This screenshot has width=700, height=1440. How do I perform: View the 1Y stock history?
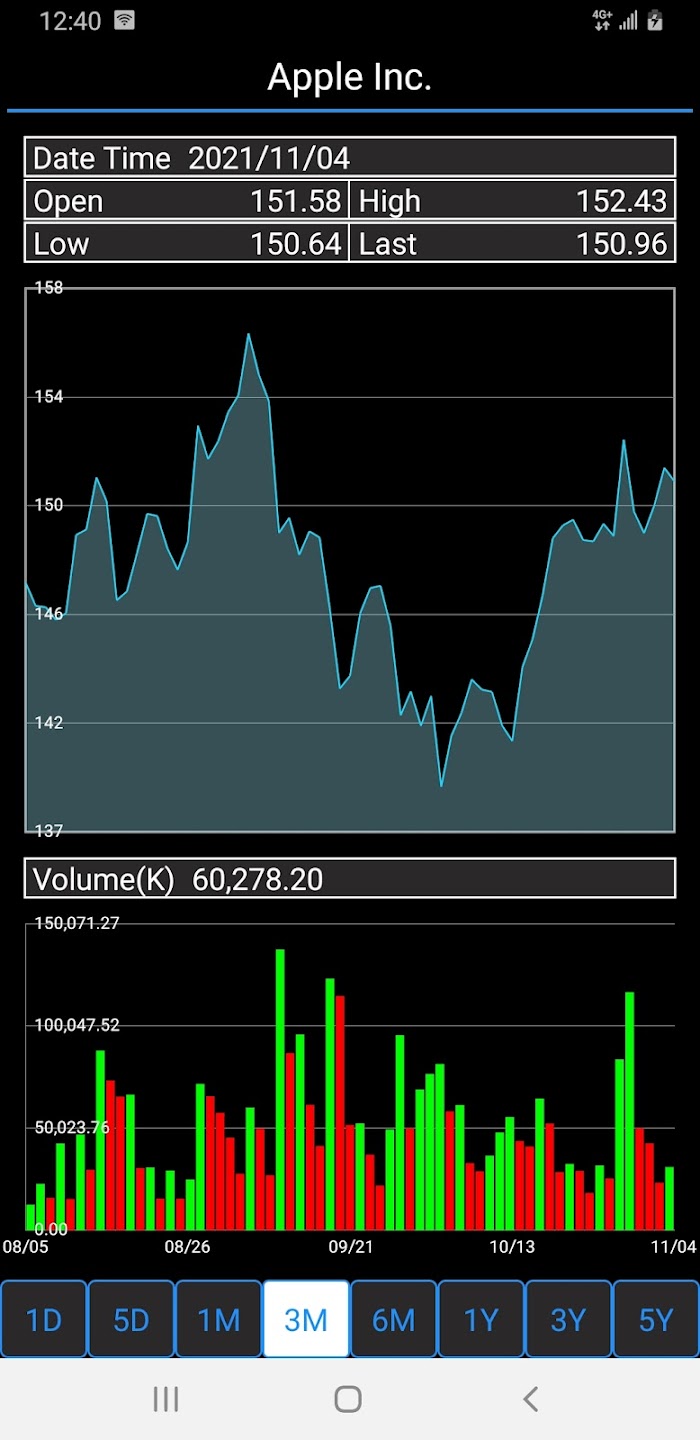[481, 1319]
